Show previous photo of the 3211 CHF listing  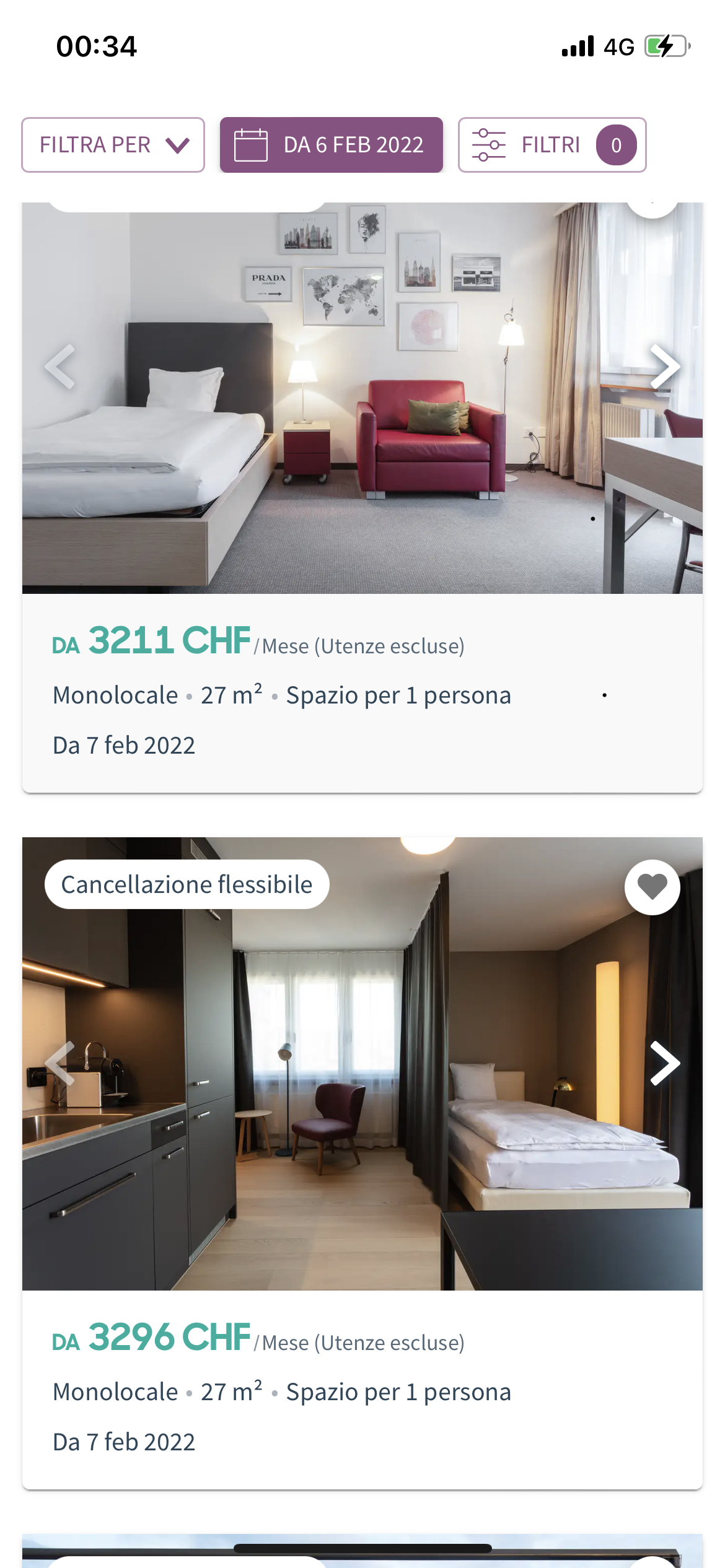click(60, 367)
